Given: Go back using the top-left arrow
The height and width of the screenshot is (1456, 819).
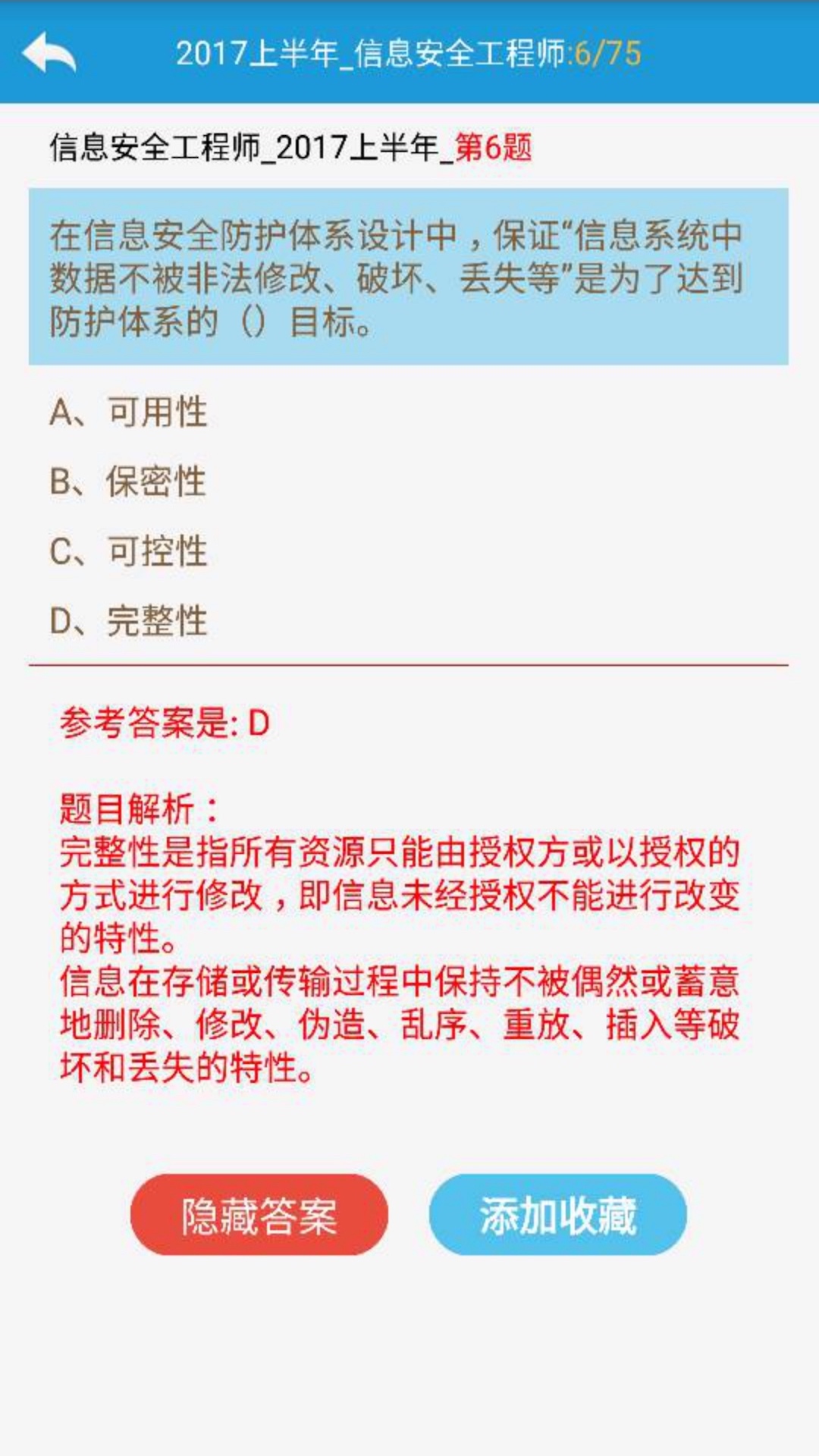Looking at the screenshot, I should tap(49, 53).
